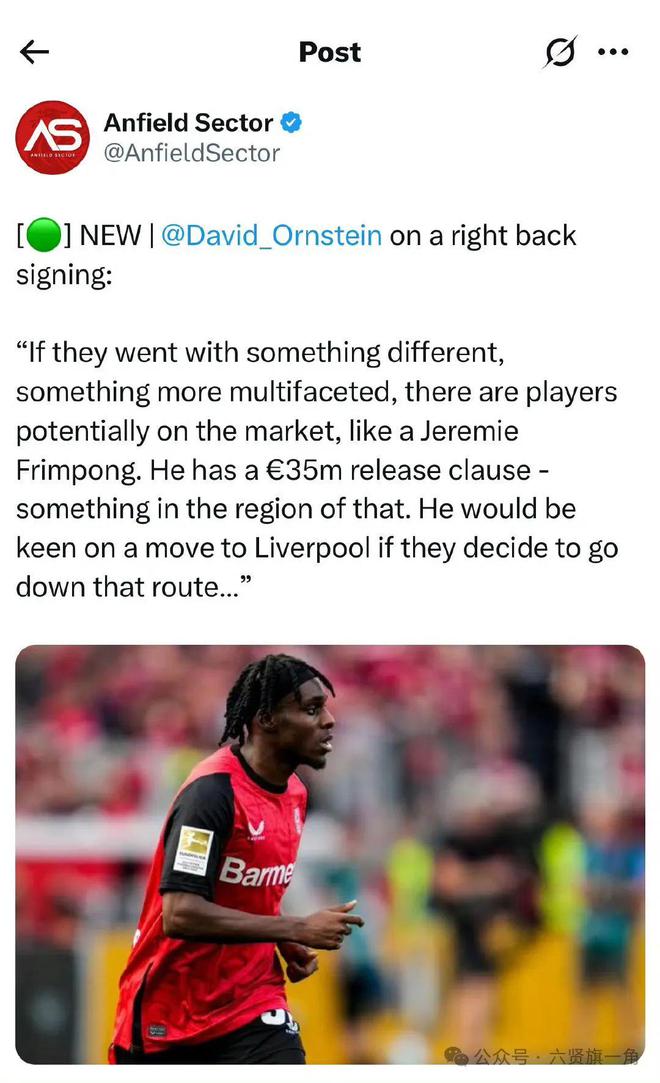View the attached player photo
Viewport: 660px width, 1083px height.
(330, 853)
